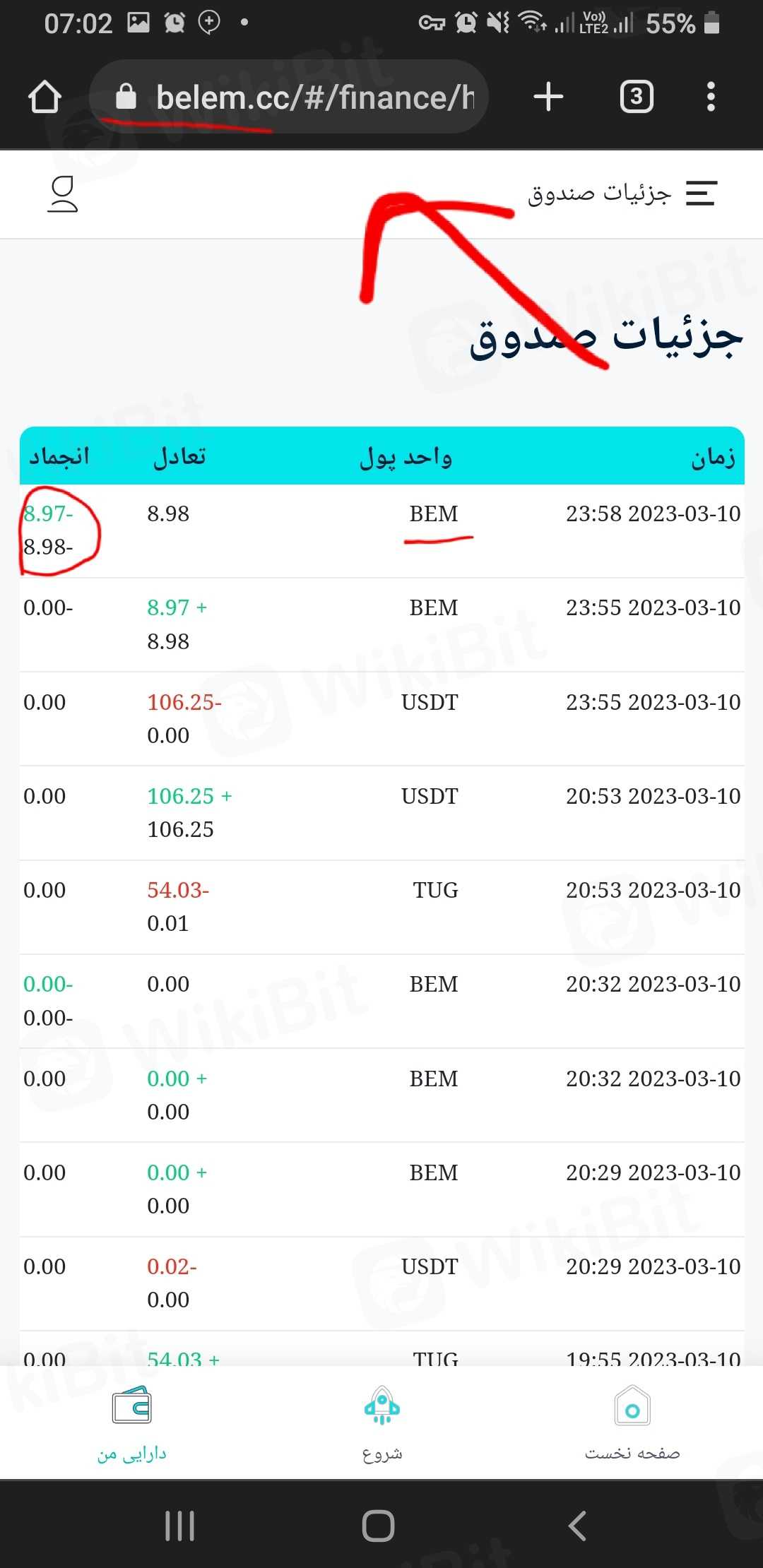Open the browser overflow menu

711,97
